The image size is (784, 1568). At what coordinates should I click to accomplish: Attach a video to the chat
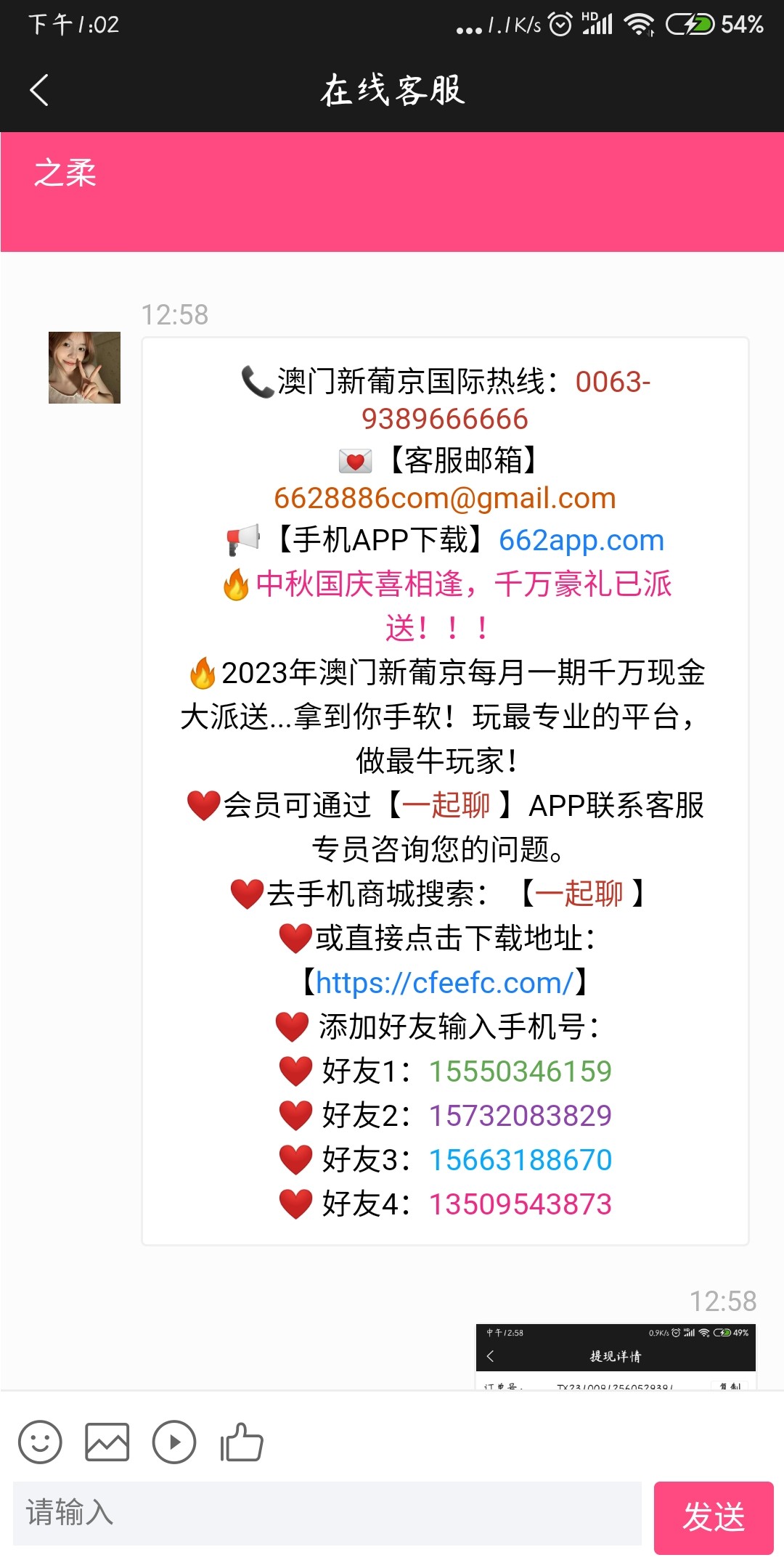click(174, 1442)
